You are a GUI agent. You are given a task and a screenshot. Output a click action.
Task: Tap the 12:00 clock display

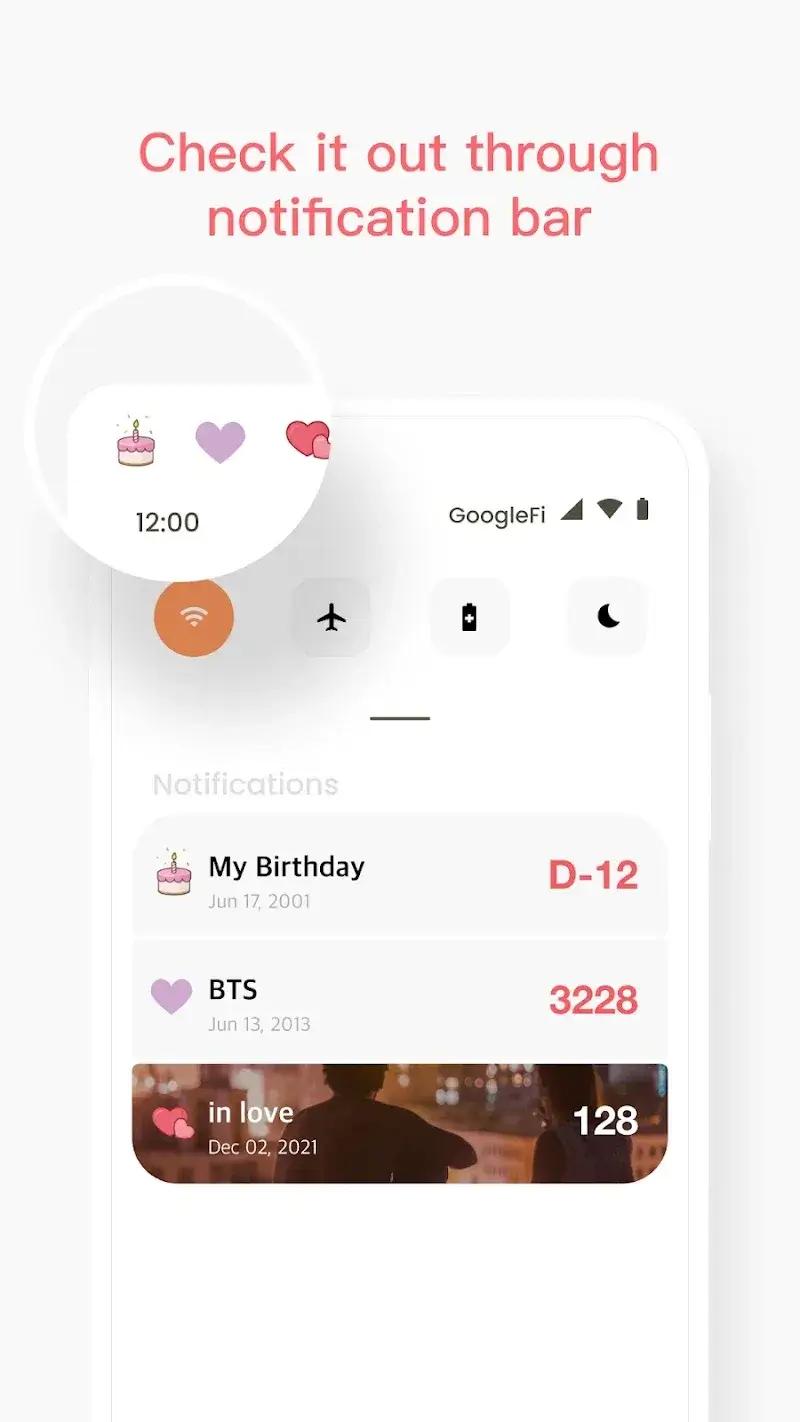167,521
